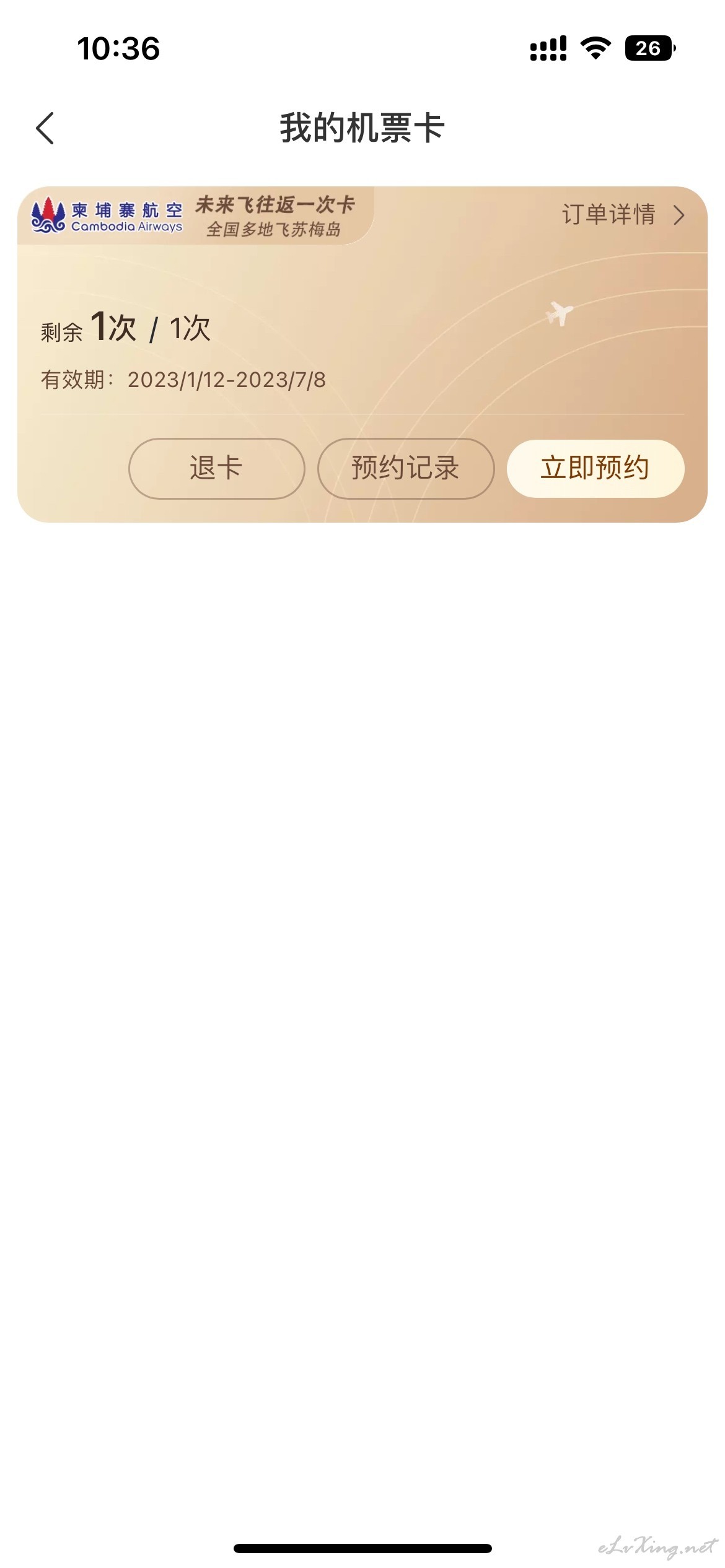Open 订单详情 order details
725x1568 pixels.
click(x=623, y=215)
